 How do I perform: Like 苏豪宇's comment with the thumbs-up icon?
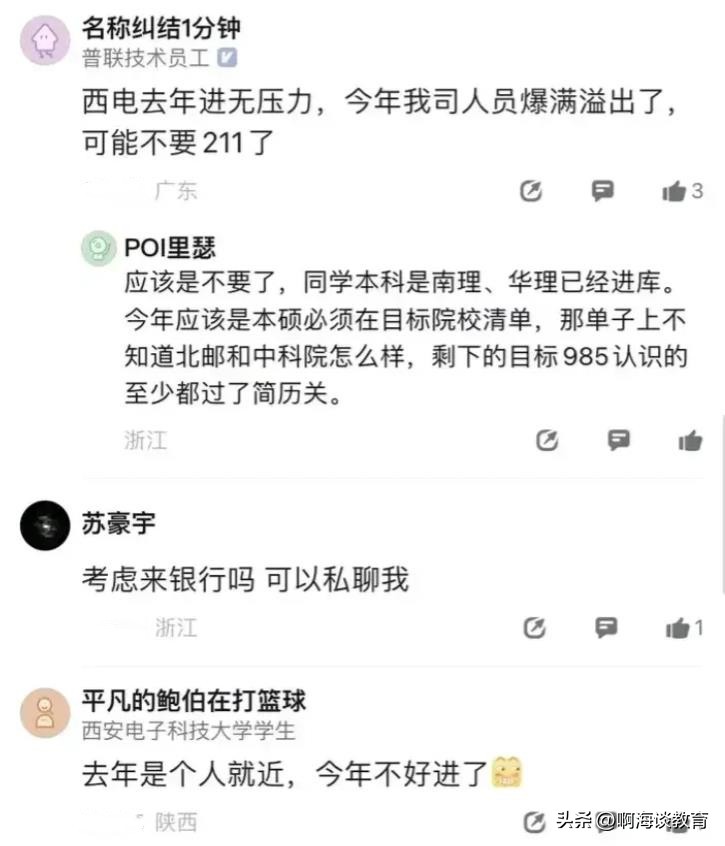678,628
